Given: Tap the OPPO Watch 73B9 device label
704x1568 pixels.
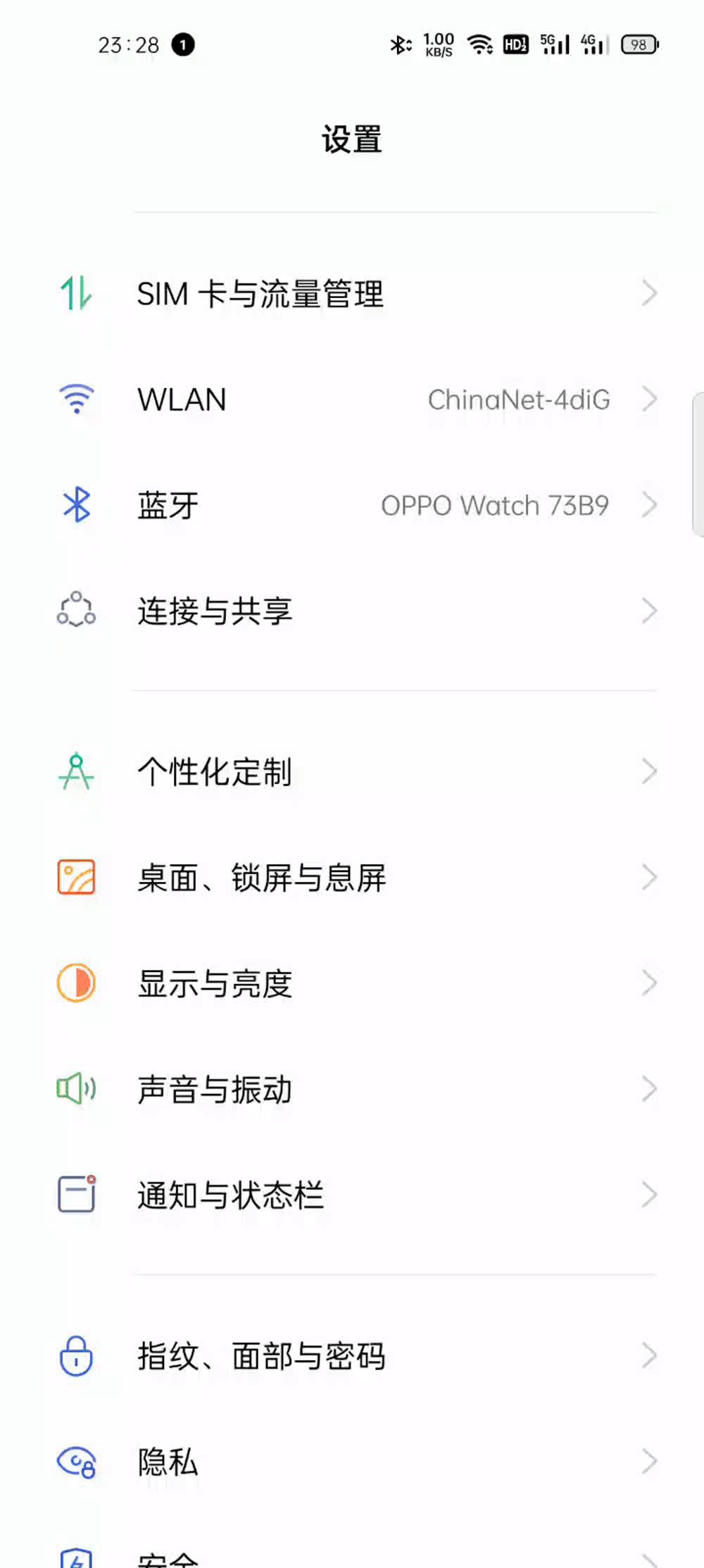Looking at the screenshot, I should 493,504.
